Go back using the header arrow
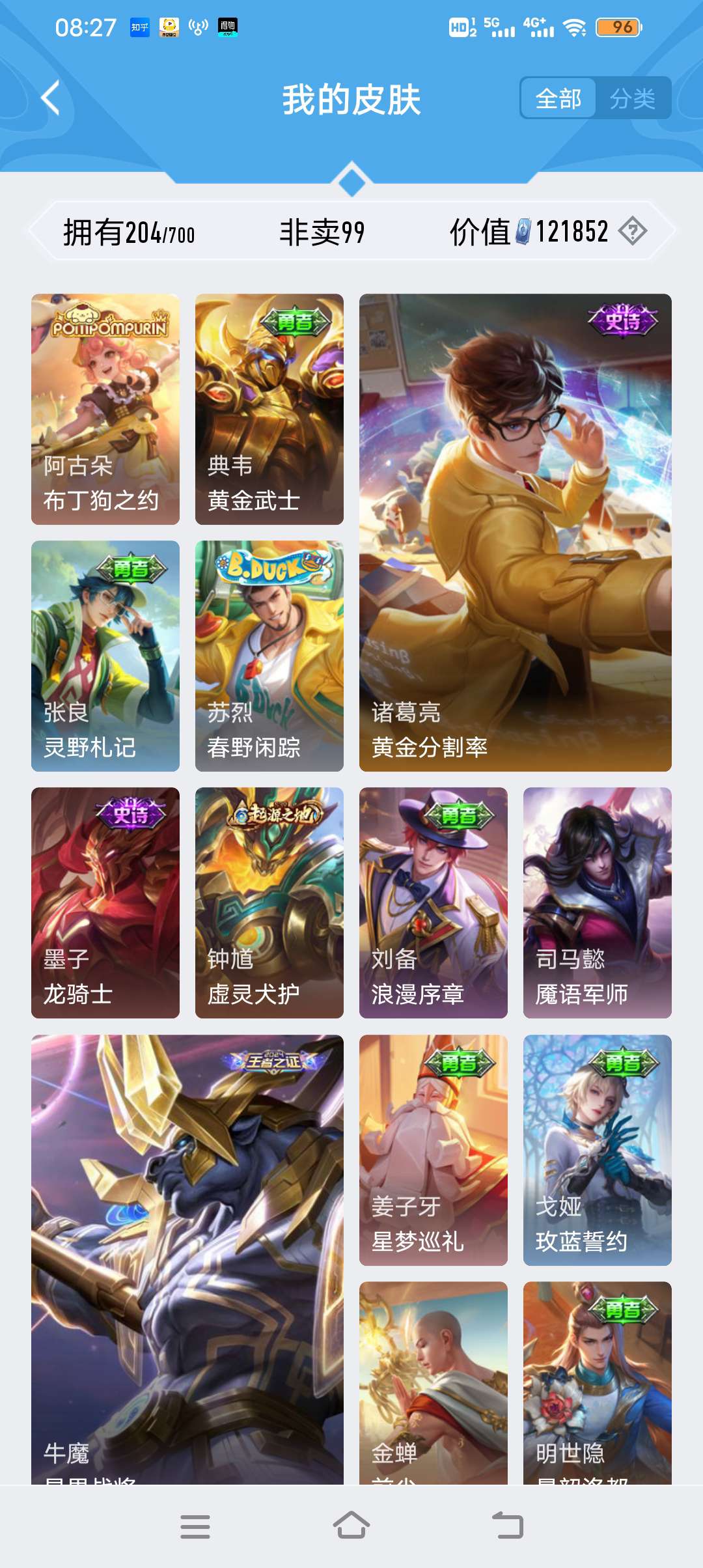 (51, 98)
